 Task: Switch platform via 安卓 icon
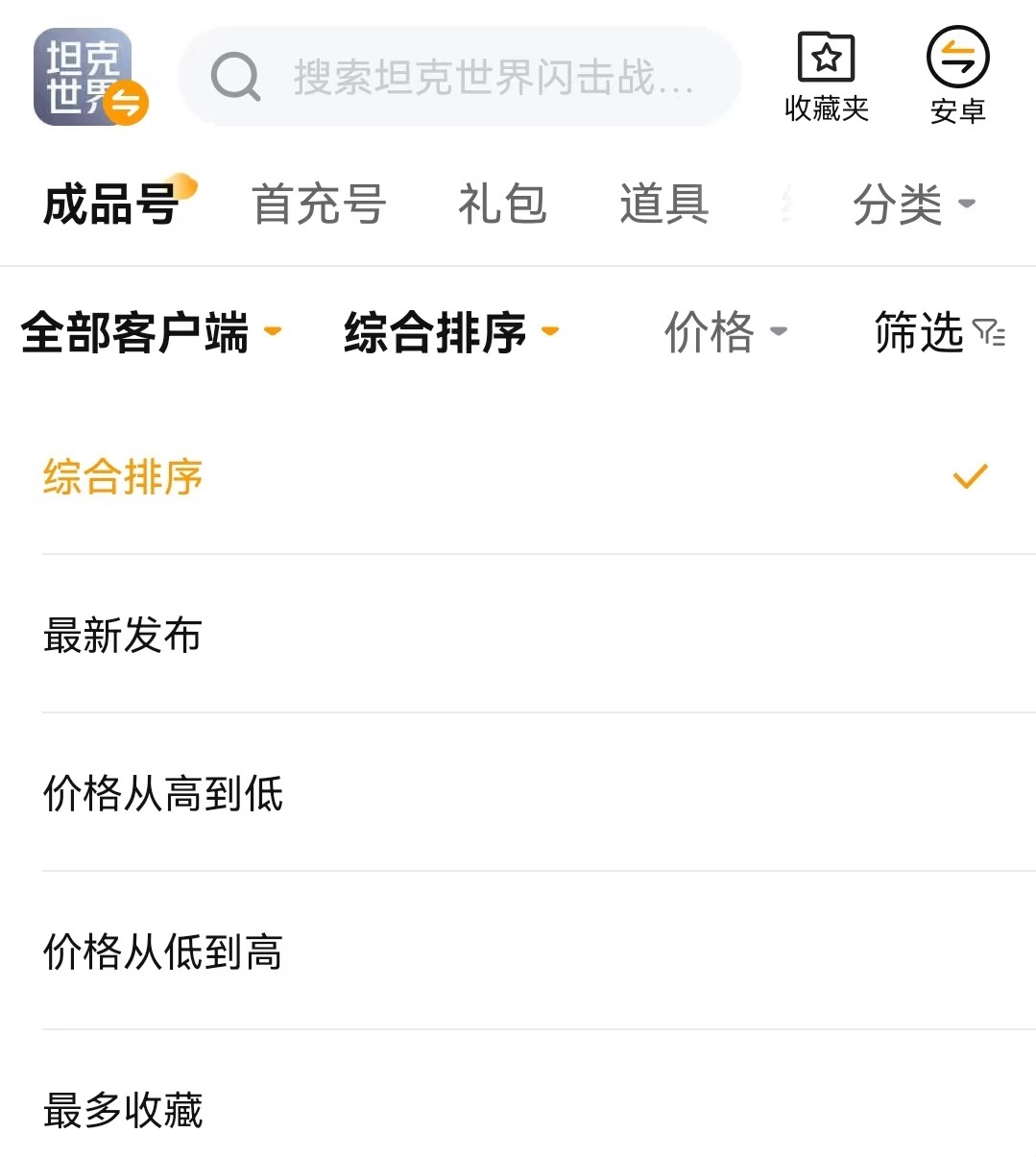pos(957,77)
